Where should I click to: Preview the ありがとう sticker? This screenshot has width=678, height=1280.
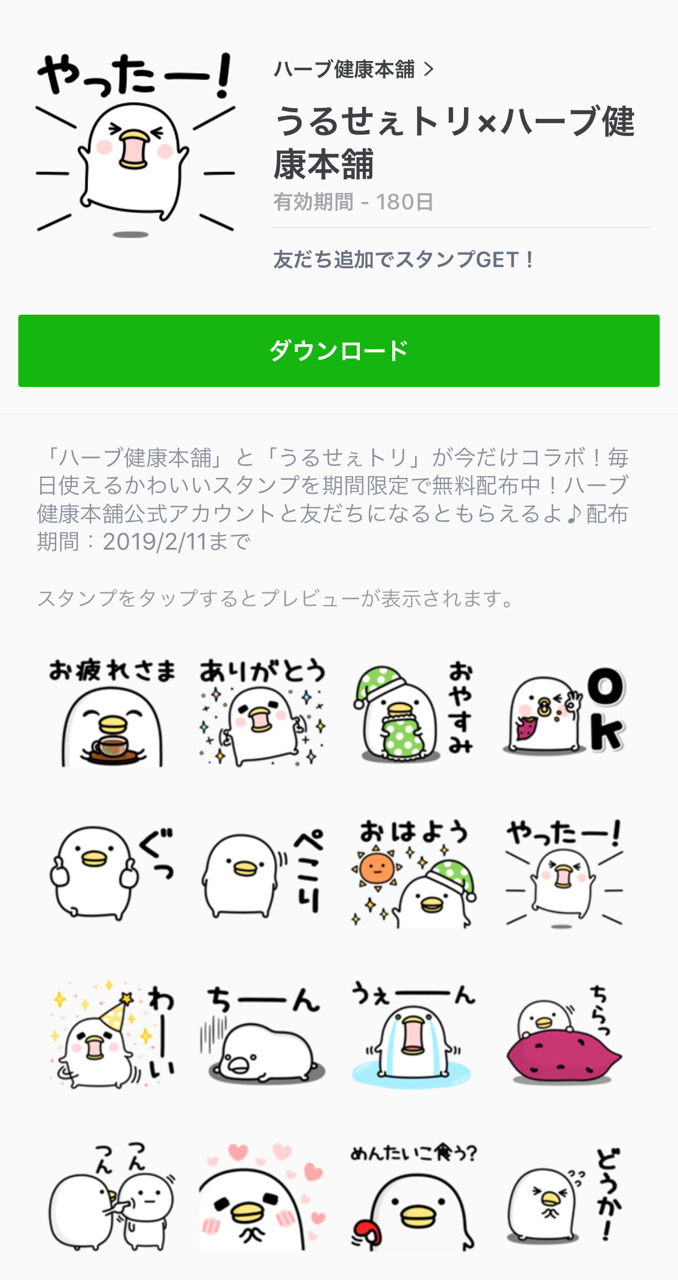262,711
